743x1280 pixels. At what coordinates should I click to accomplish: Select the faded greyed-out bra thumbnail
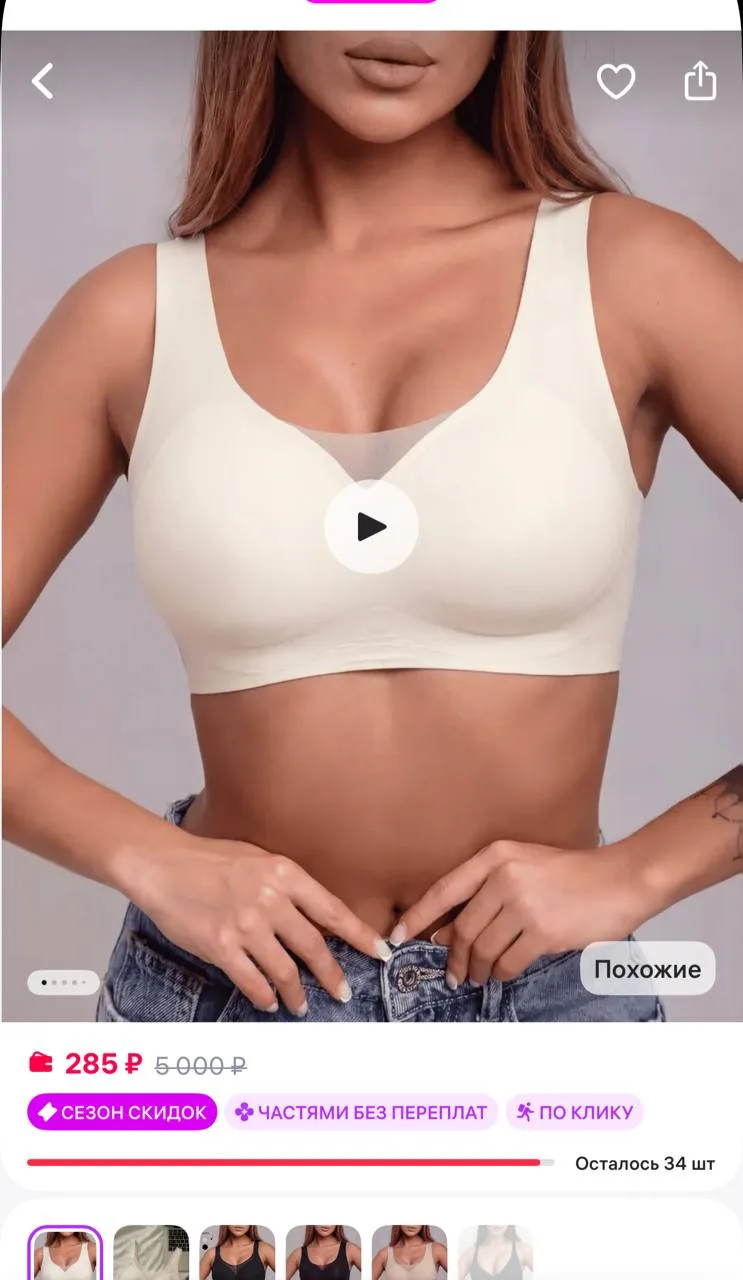click(495, 1254)
